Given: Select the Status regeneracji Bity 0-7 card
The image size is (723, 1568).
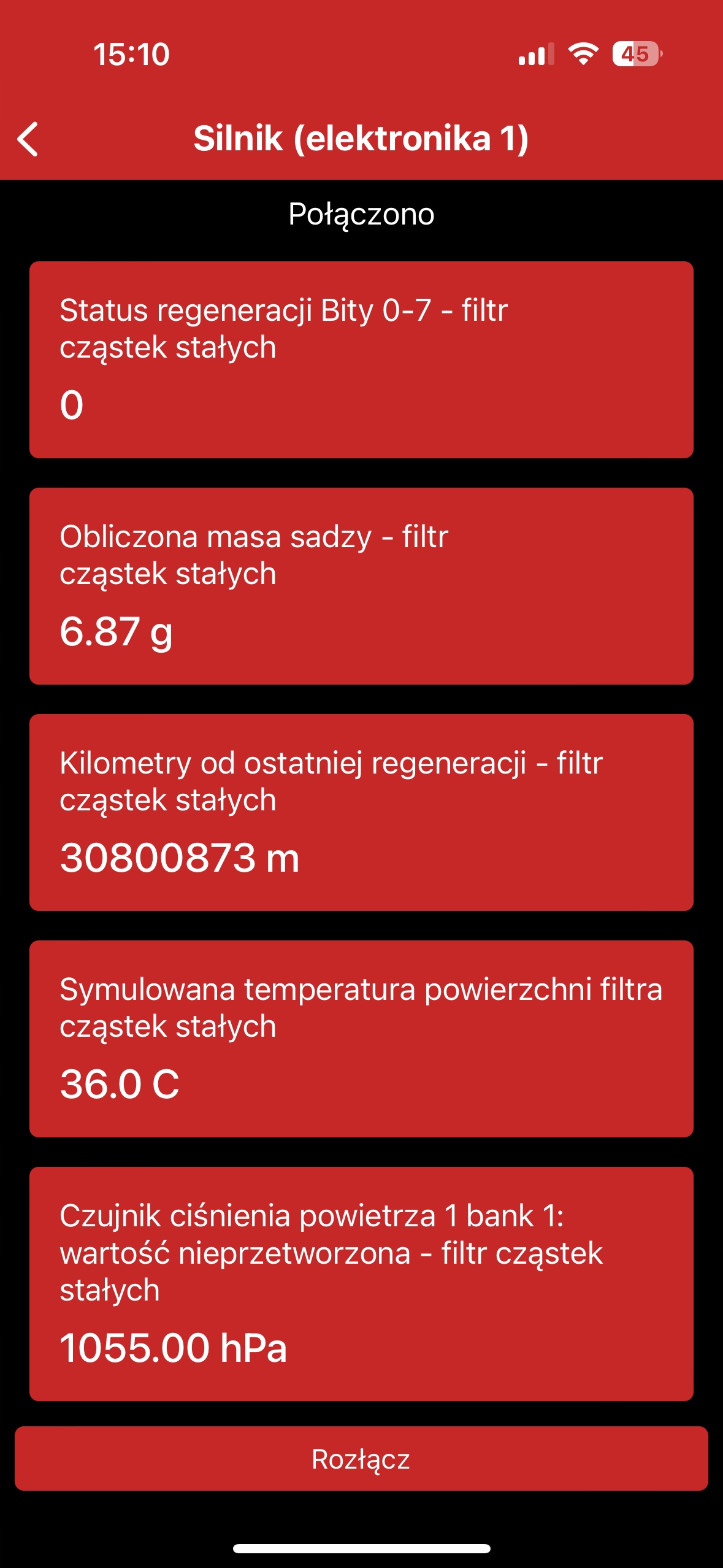Looking at the screenshot, I should (x=361, y=359).
